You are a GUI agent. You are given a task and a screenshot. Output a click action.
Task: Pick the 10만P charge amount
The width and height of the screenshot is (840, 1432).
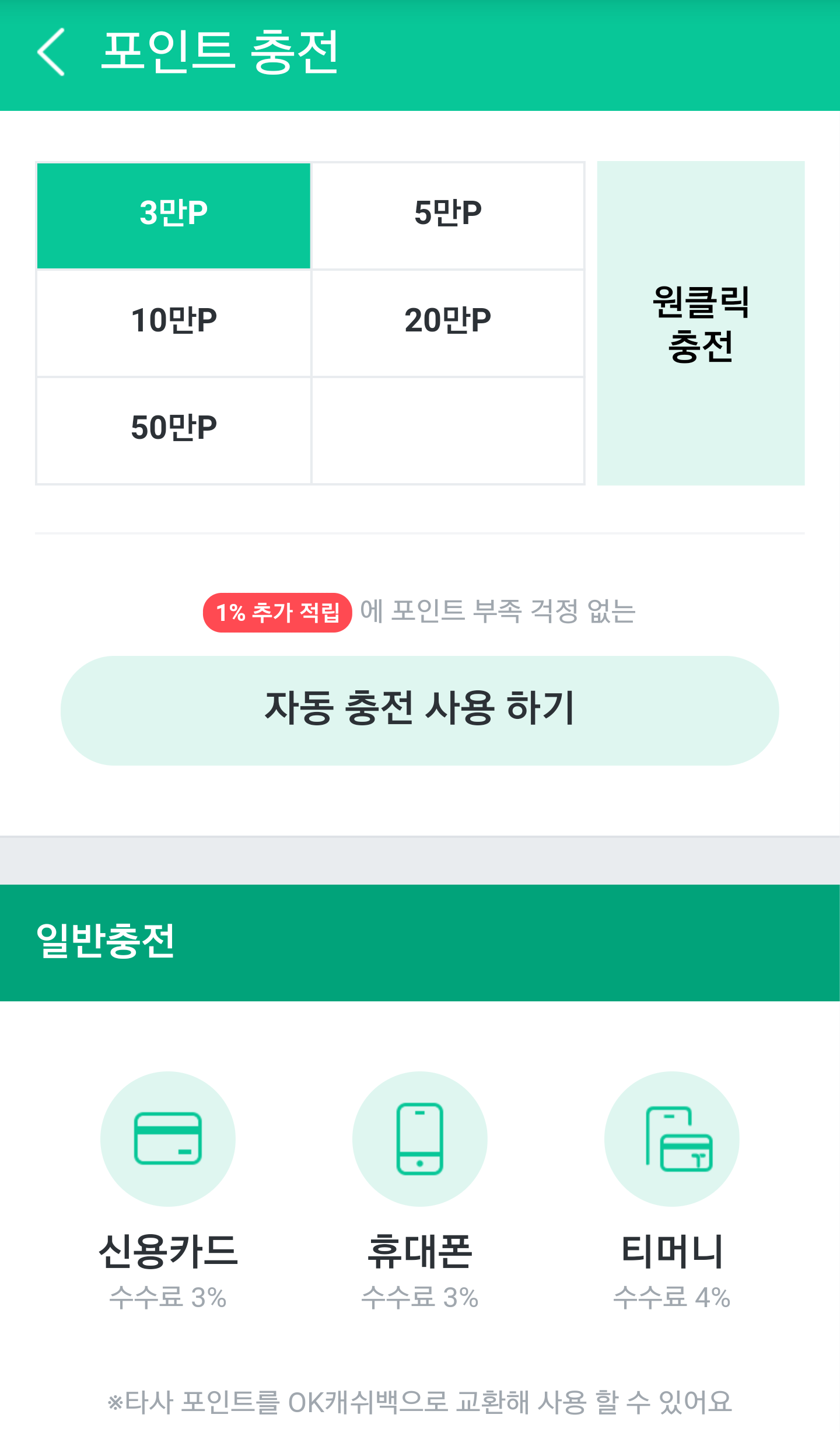(173, 322)
